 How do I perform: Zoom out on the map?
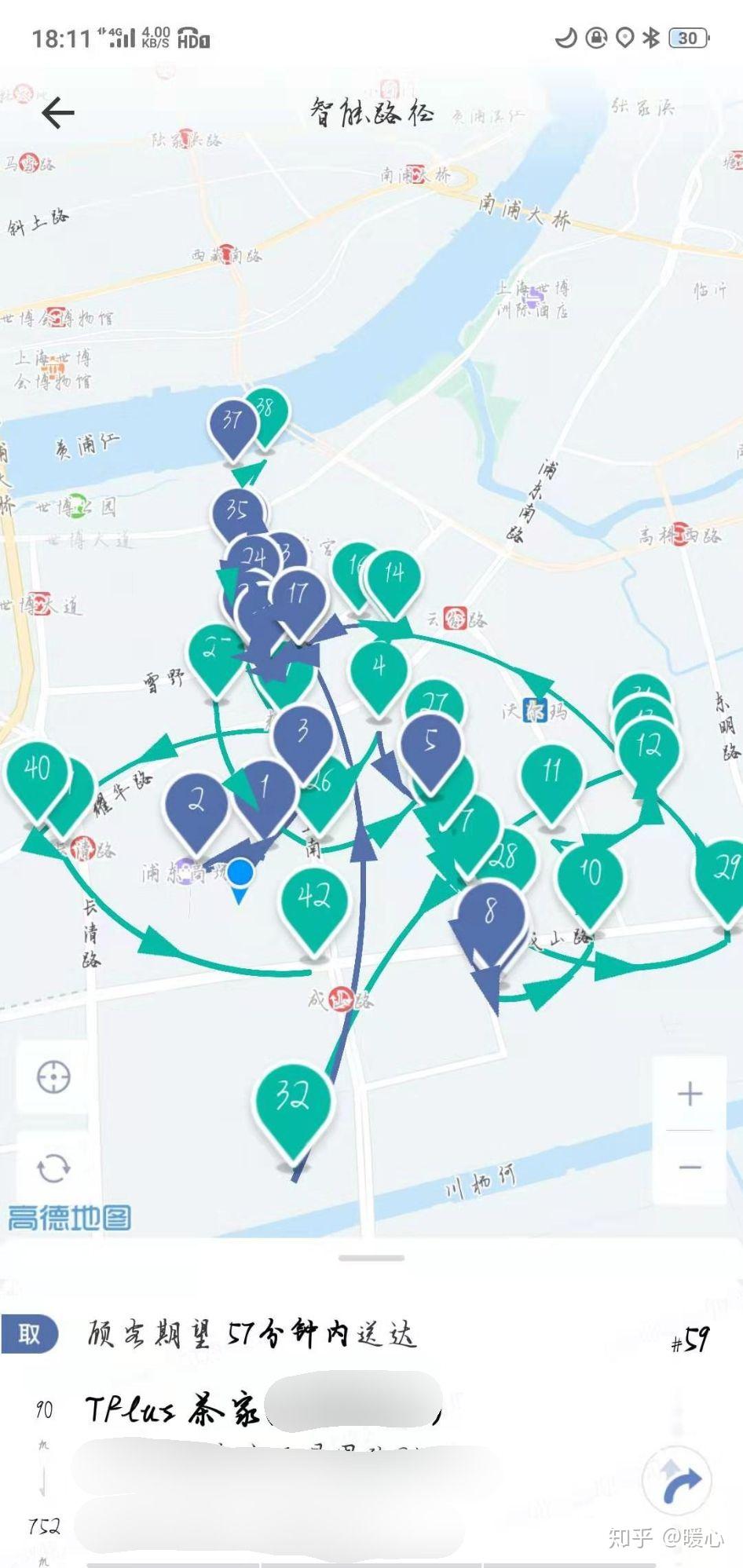coord(690,1168)
